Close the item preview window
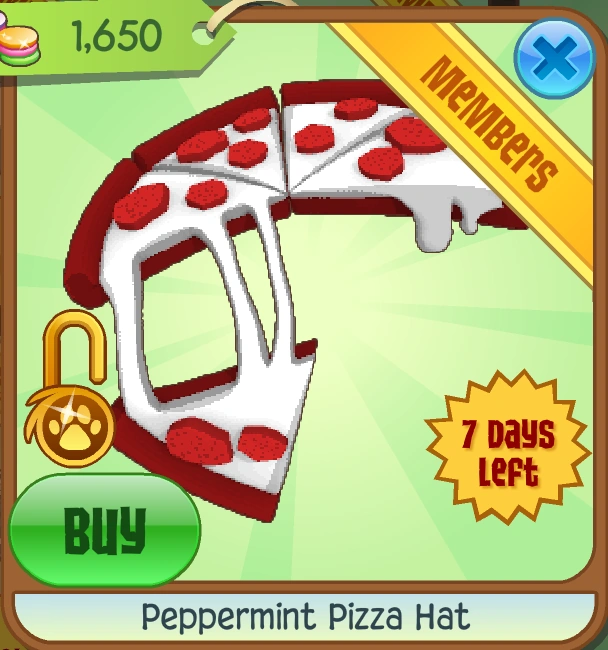The image size is (608, 650). 555,58
